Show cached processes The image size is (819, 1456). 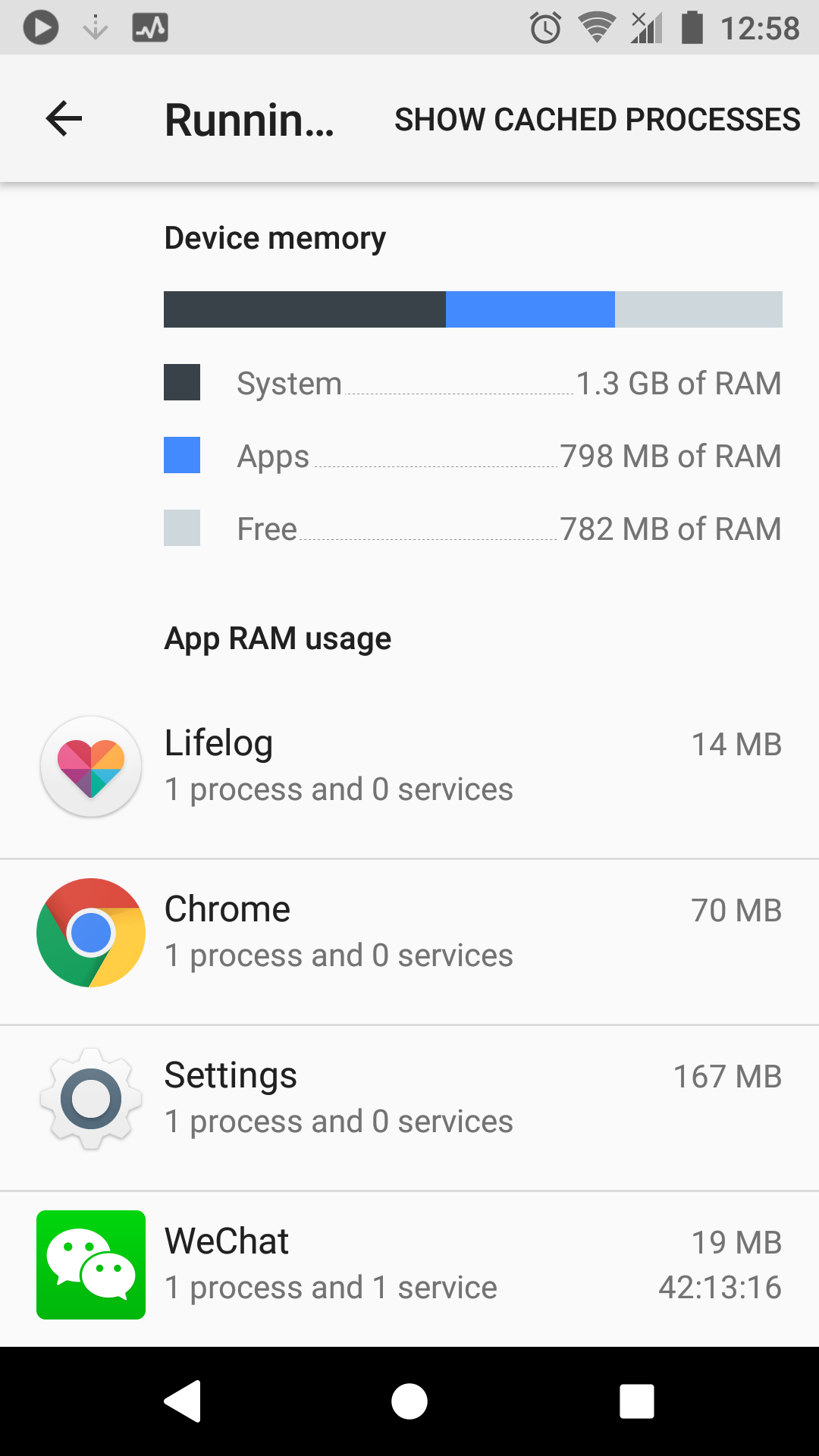(597, 119)
